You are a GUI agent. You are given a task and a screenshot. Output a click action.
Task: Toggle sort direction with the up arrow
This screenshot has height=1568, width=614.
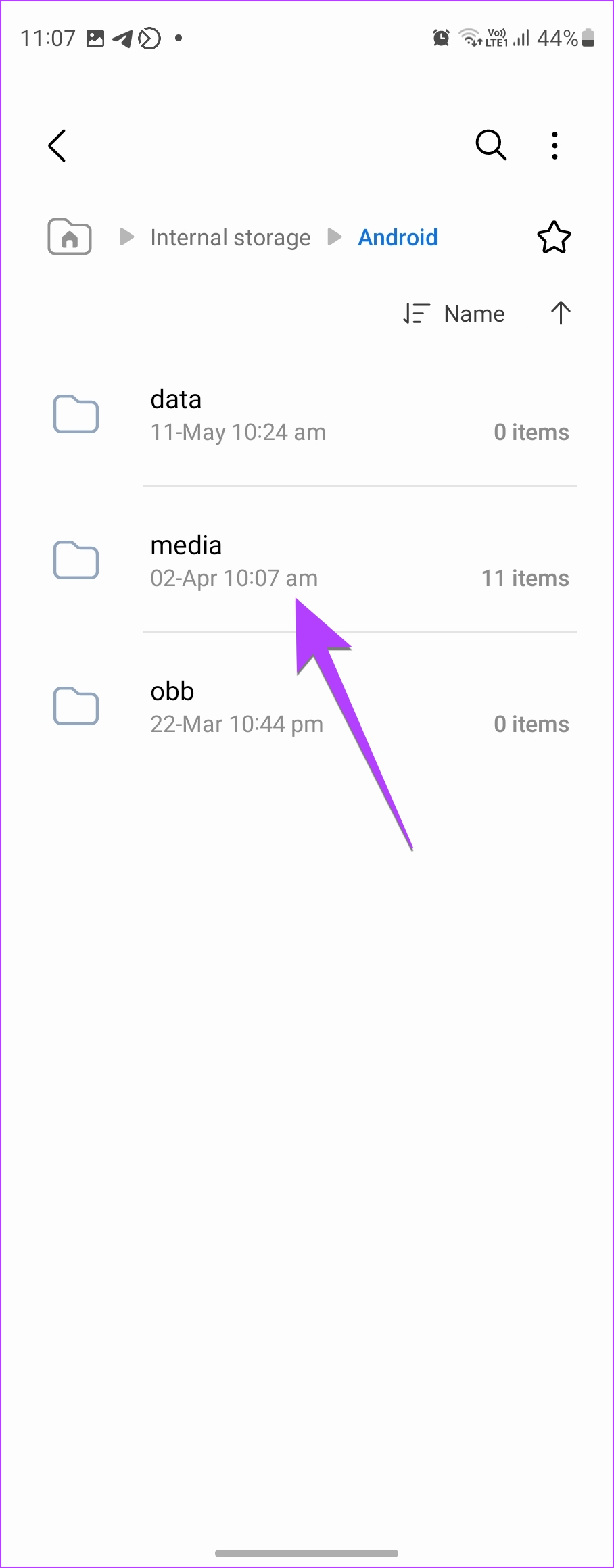[560, 313]
